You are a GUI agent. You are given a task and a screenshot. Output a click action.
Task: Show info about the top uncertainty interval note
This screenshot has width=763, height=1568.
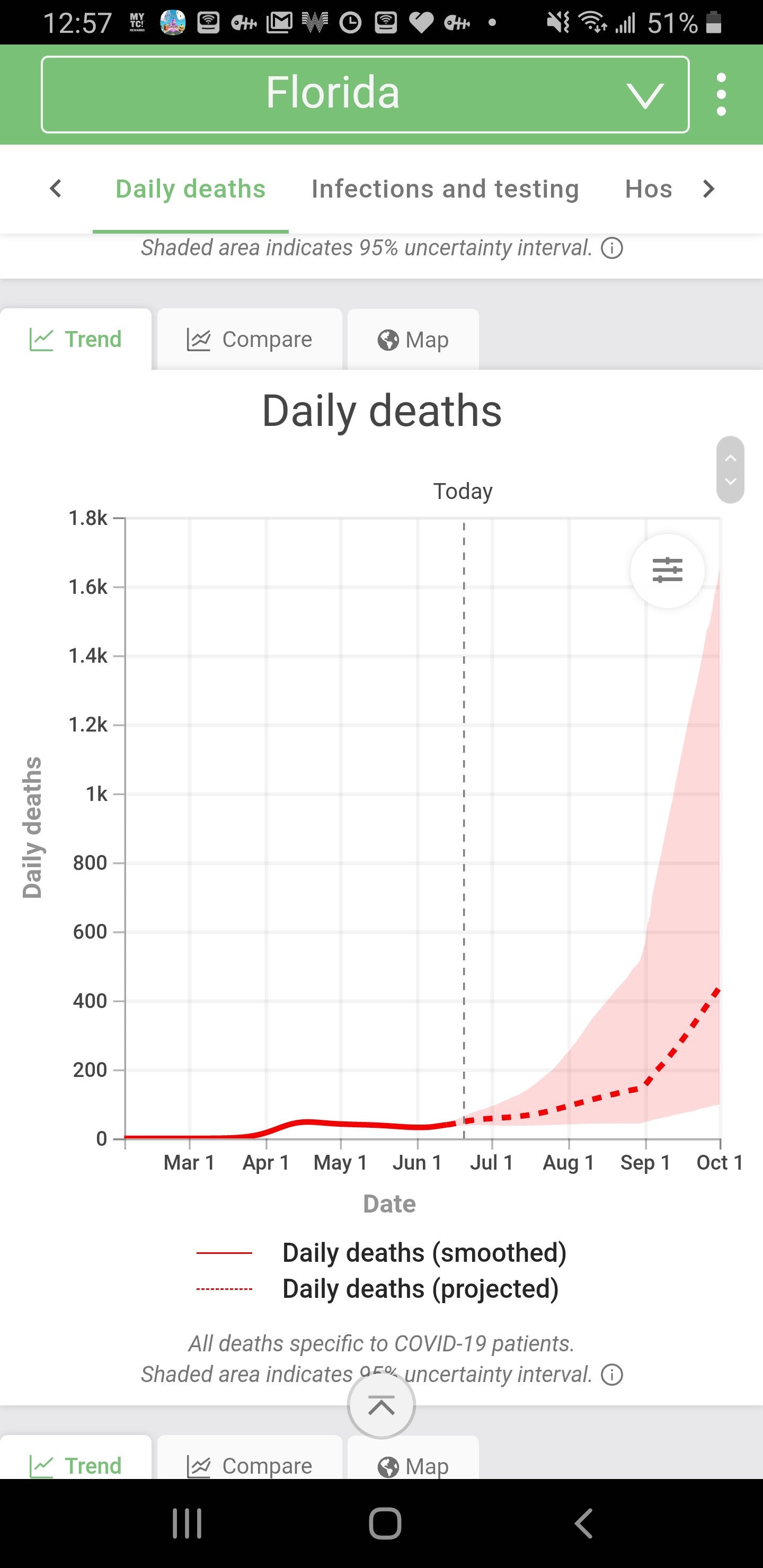tap(612, 248)
